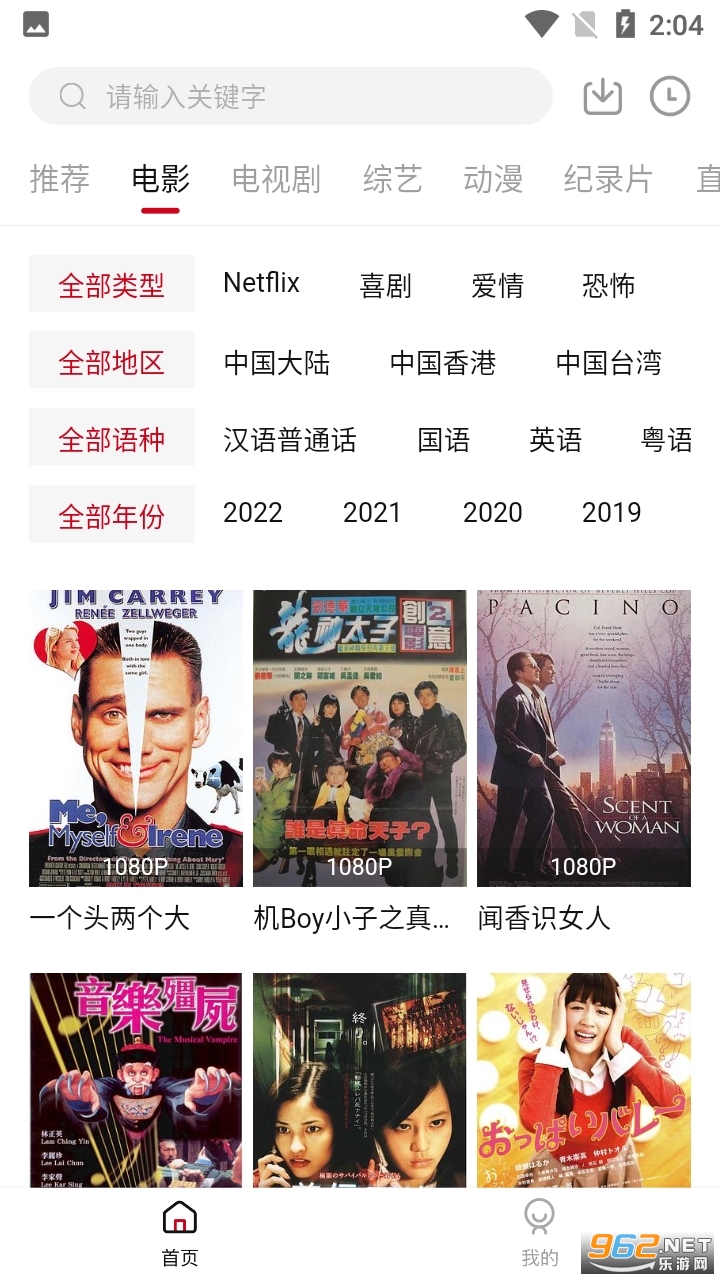Open the 机Boy小子之真… movie card
The width and height of the screenshot is (720, 1280).
[359, 738]
